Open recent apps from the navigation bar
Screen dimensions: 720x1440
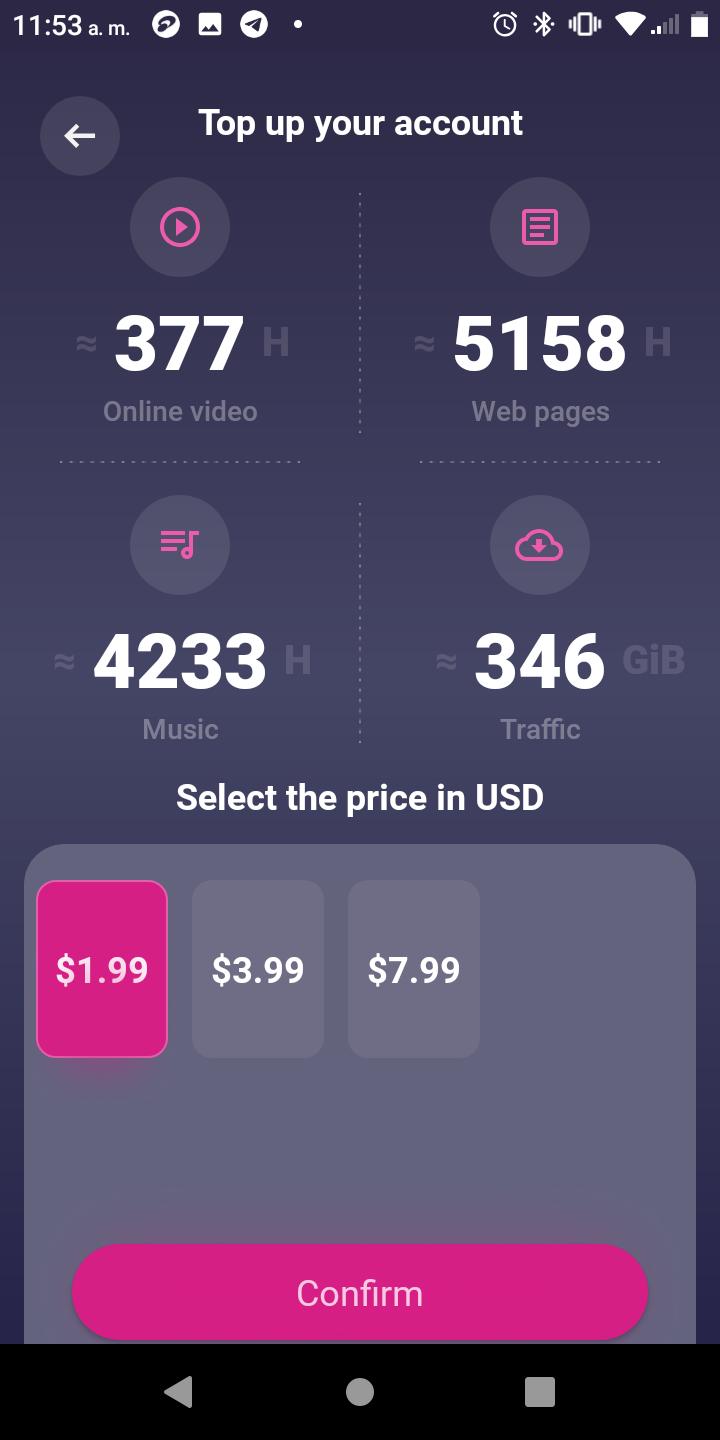click(x=540, y=1391)
